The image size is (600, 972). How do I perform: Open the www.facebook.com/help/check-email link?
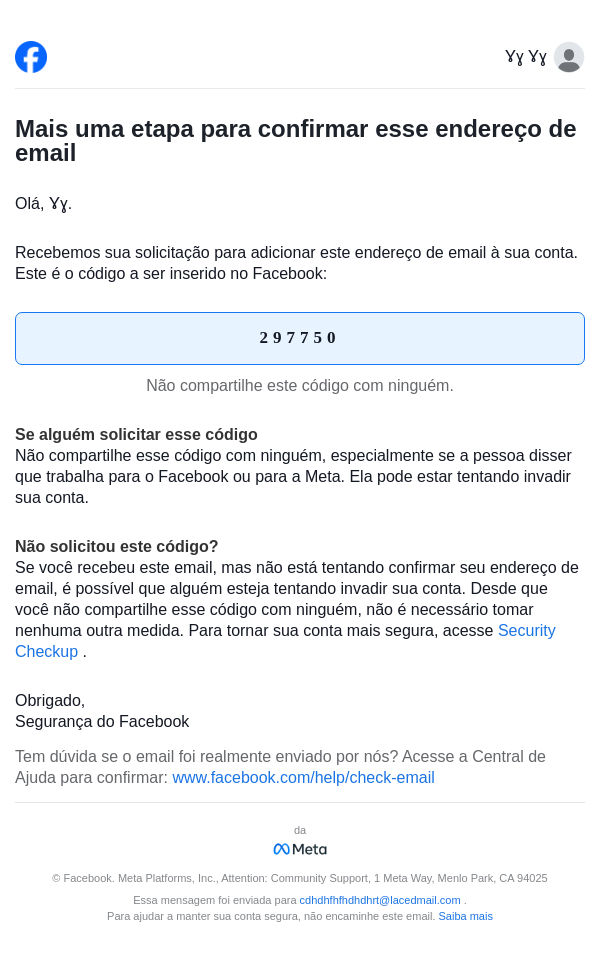[303, 778]
